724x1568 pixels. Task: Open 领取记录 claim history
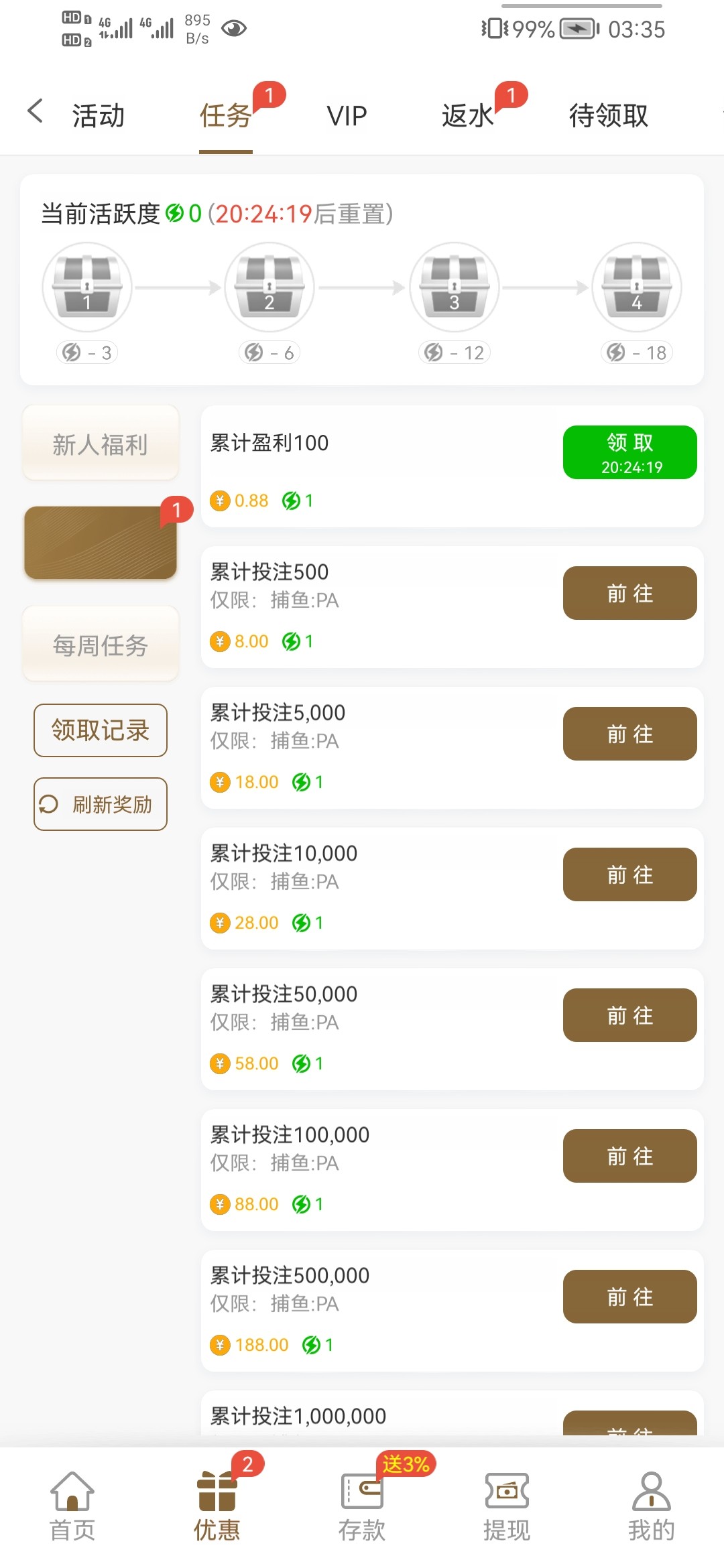(x=101, y=730)
